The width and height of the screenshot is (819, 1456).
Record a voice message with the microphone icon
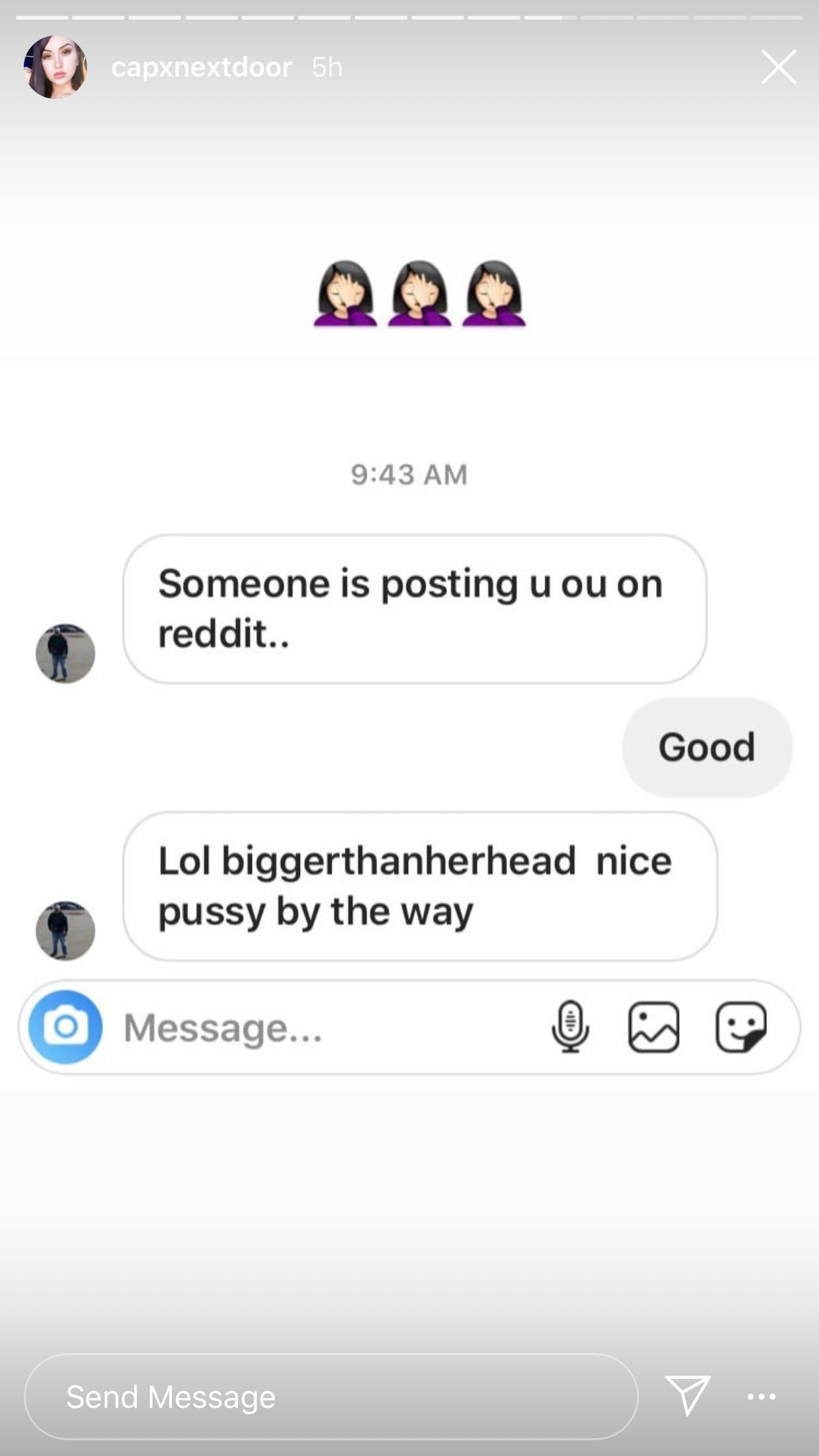click(x=570, y=1028)
